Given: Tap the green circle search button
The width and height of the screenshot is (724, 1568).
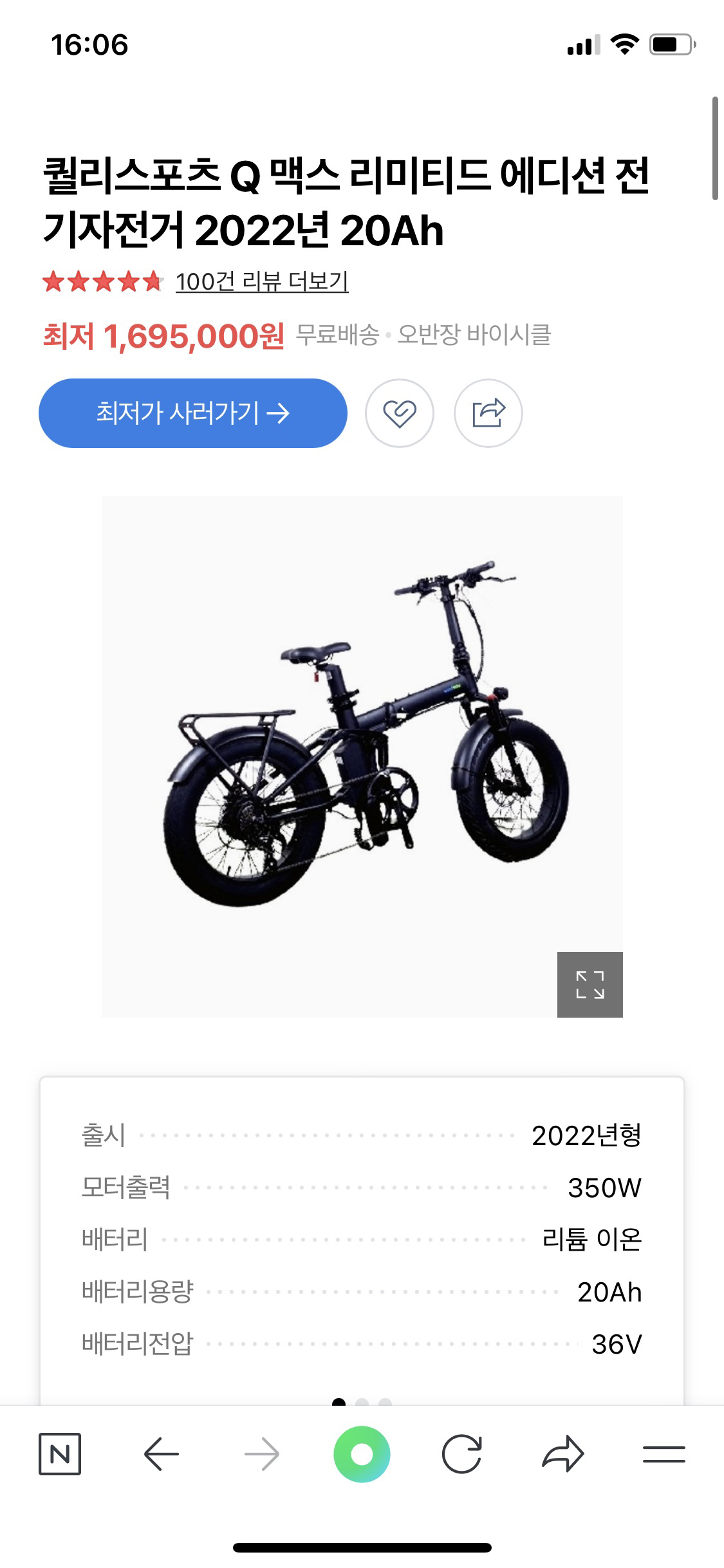Looking at the screenshot, I should (362, 1454).
